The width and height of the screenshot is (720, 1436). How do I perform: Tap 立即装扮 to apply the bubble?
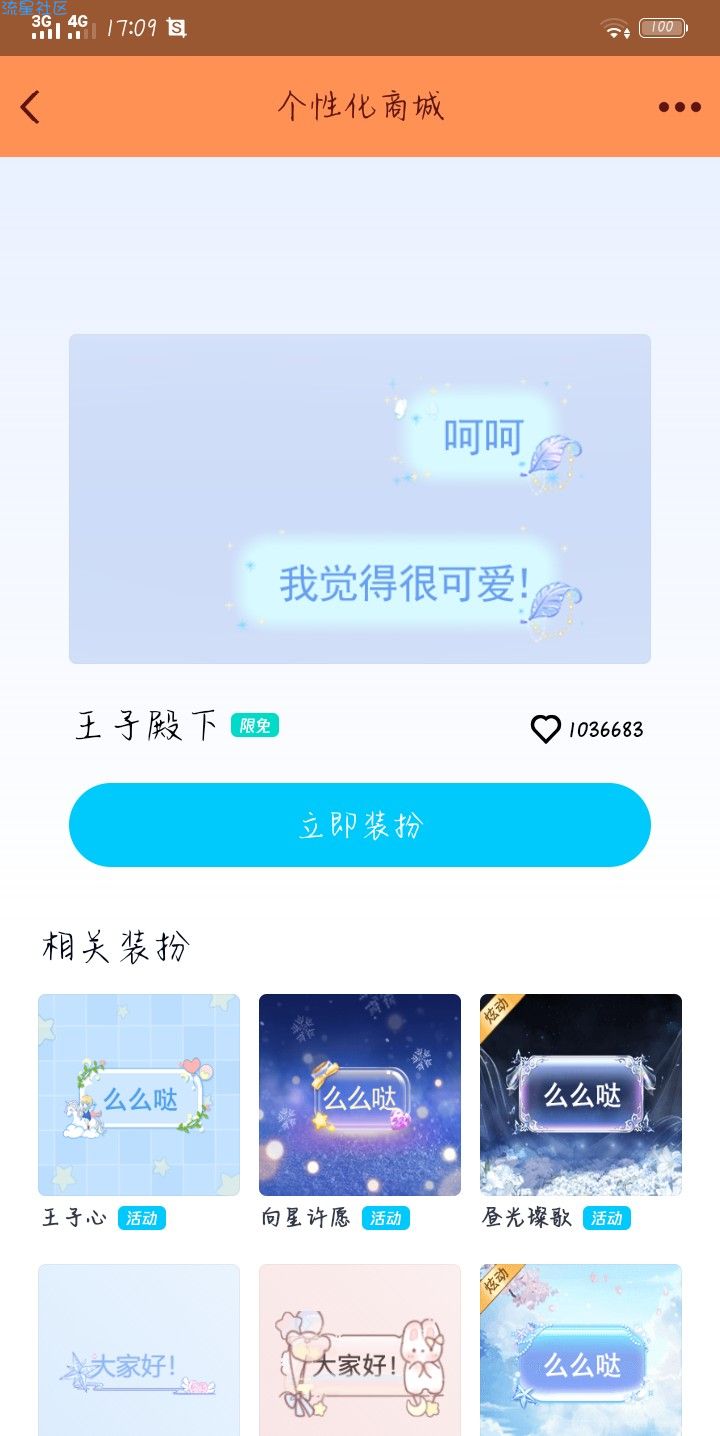pos(360,825)
